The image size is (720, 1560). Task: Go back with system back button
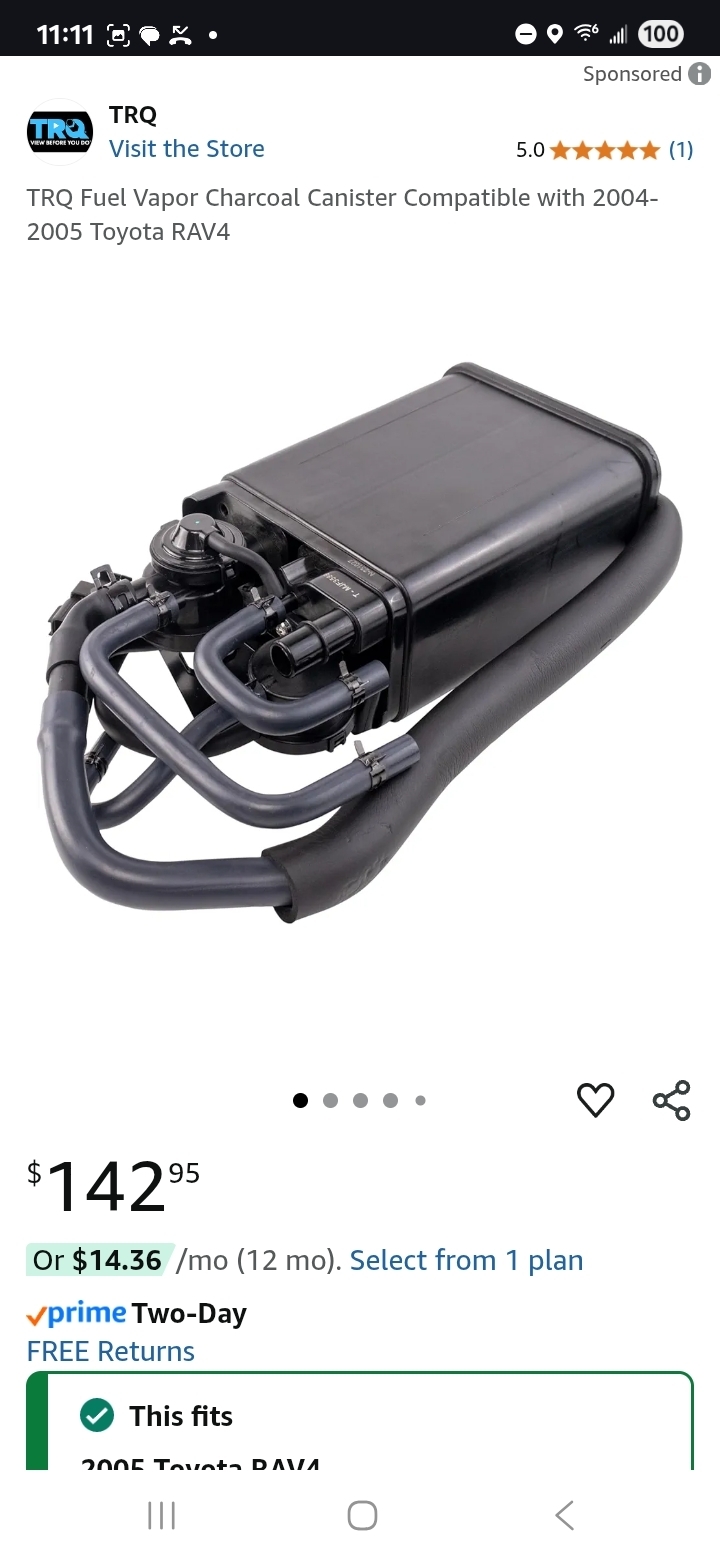564,1515
